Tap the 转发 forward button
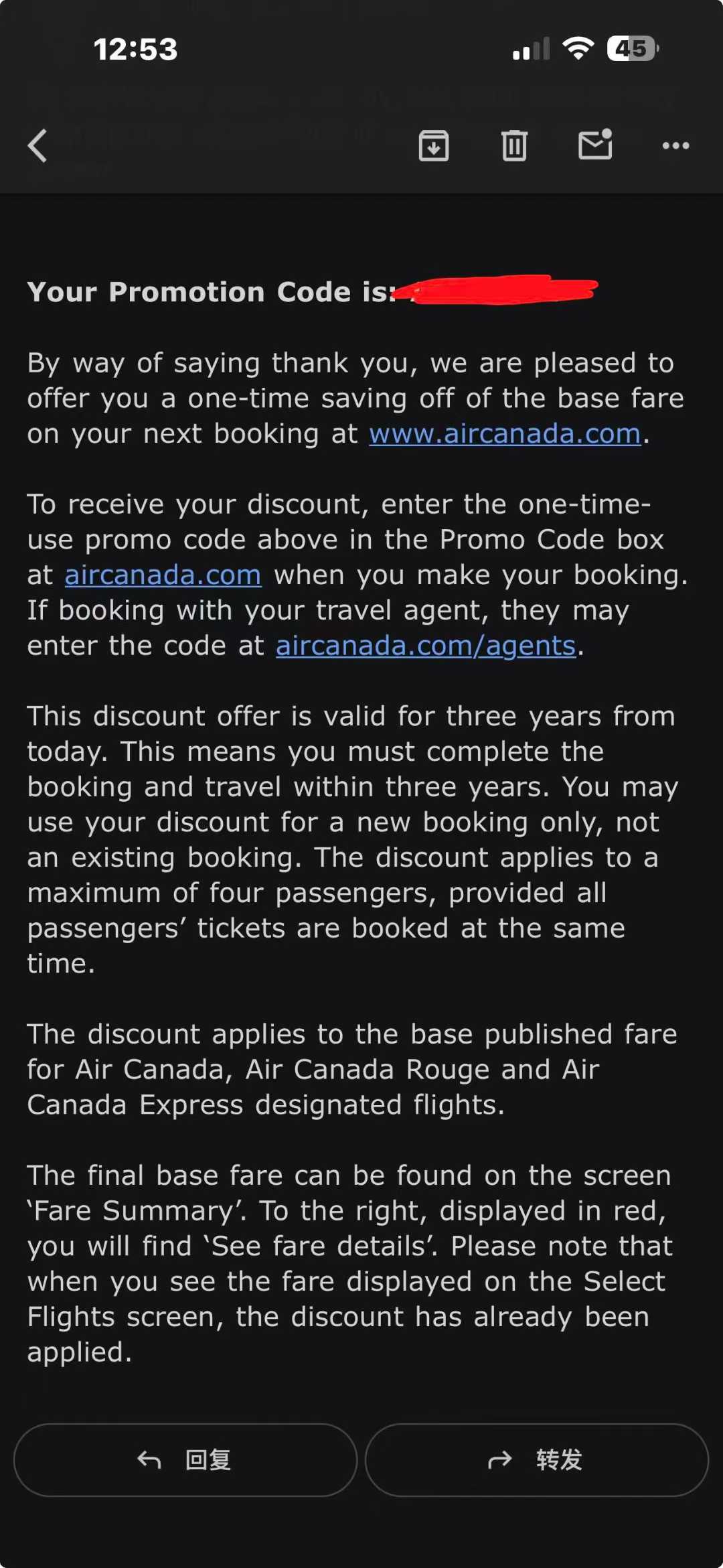The width and height of the screenshot is (723, 1568). click(x=536, y=1459)
